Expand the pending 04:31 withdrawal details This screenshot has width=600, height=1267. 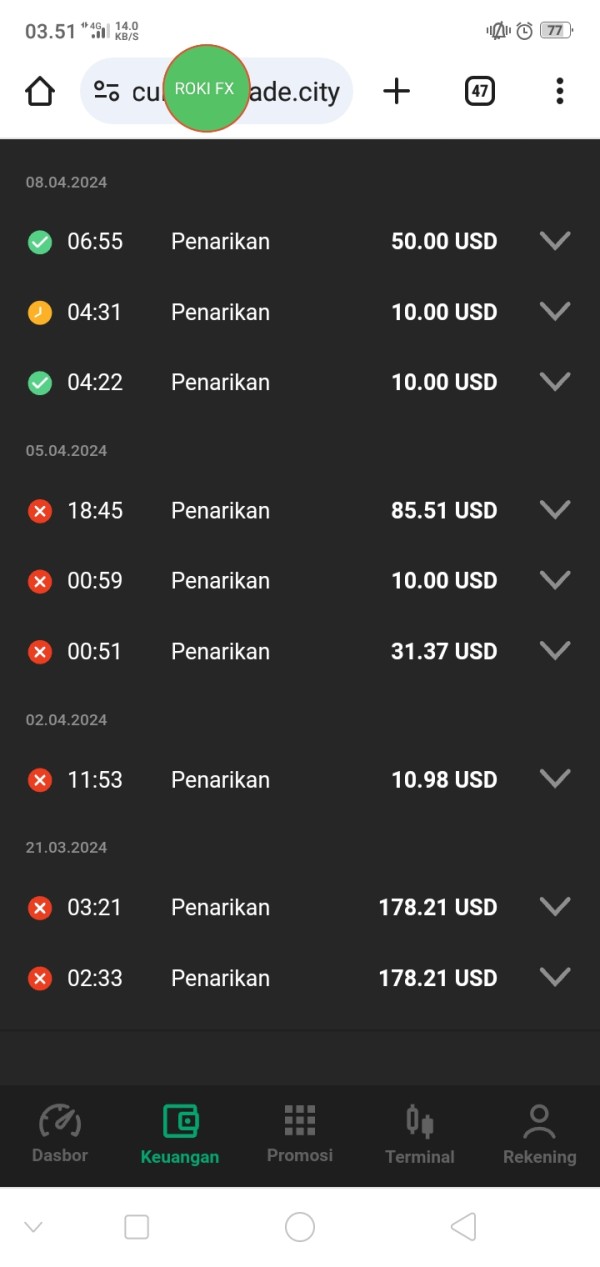[x=555, y=311]
